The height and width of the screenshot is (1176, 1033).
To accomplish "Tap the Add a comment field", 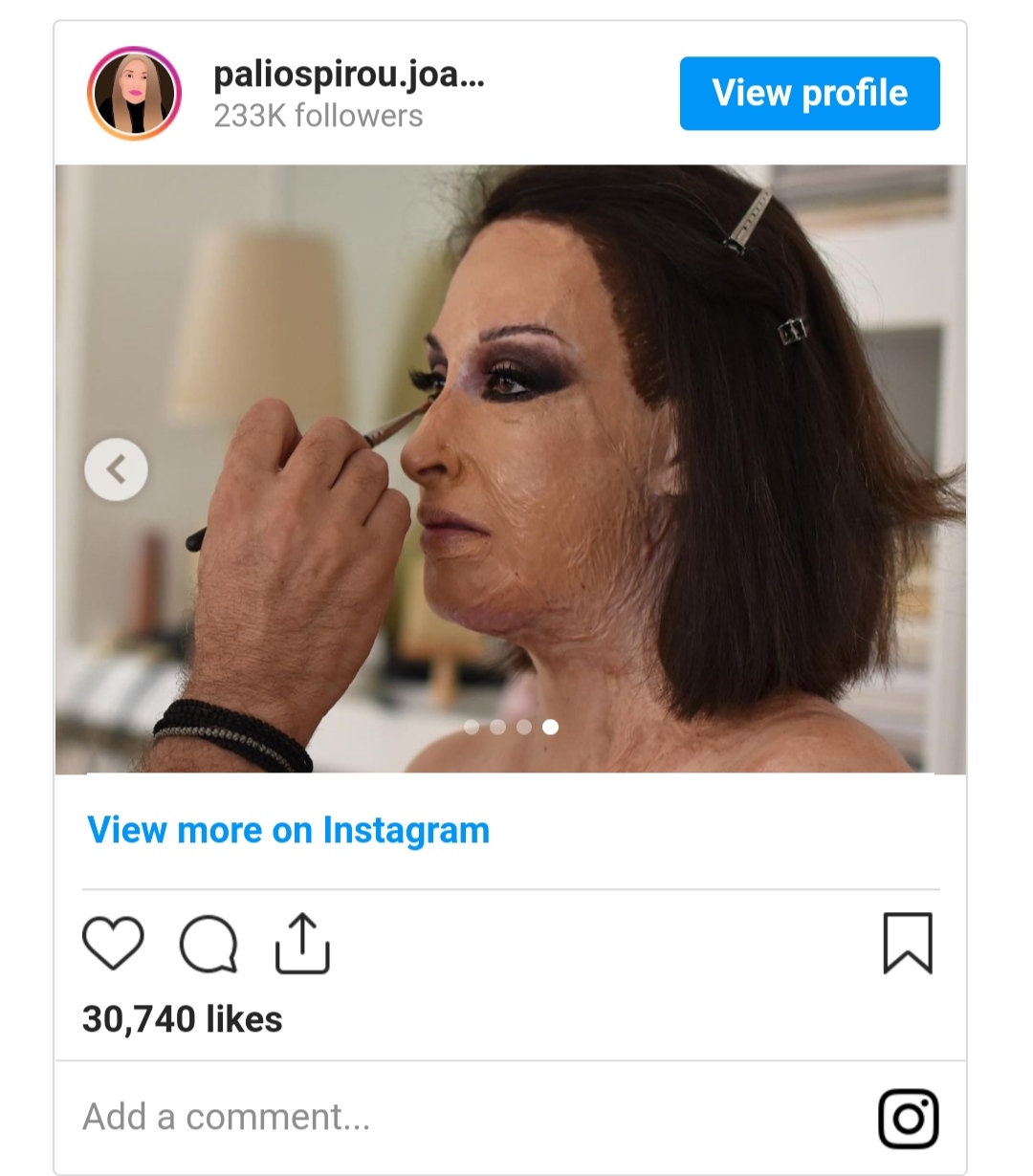I will click(x=383, y=1117).
